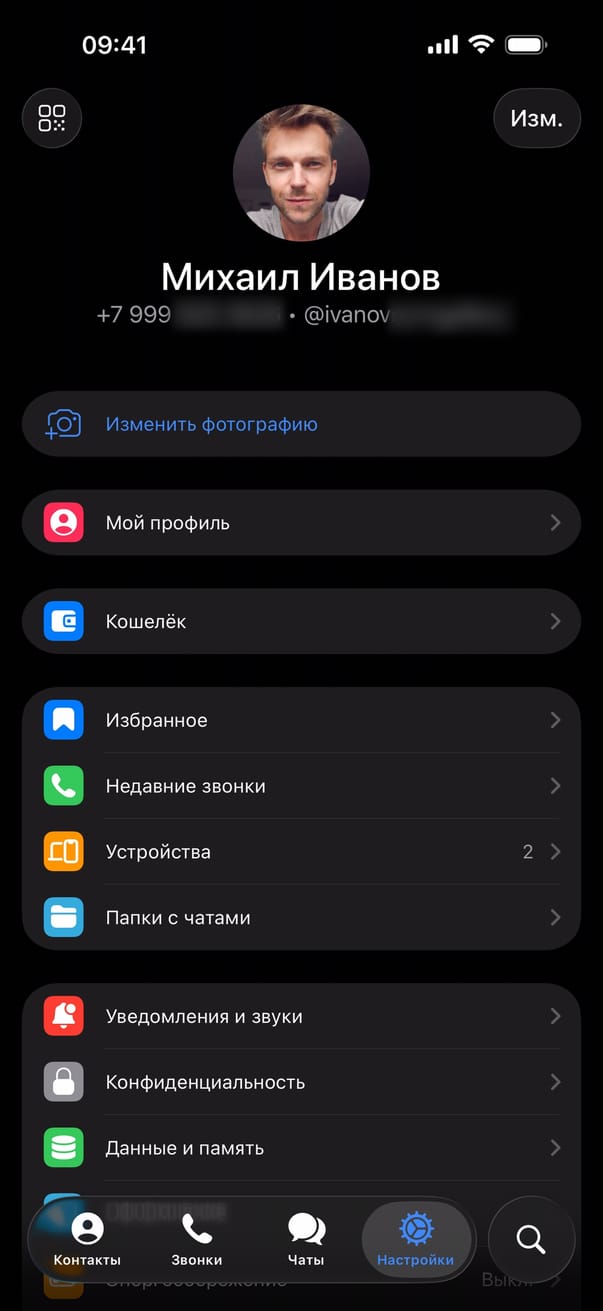The image size is (603, 1311).
Task: Tap the search magnifier button
Action: tap(531, 1240)
